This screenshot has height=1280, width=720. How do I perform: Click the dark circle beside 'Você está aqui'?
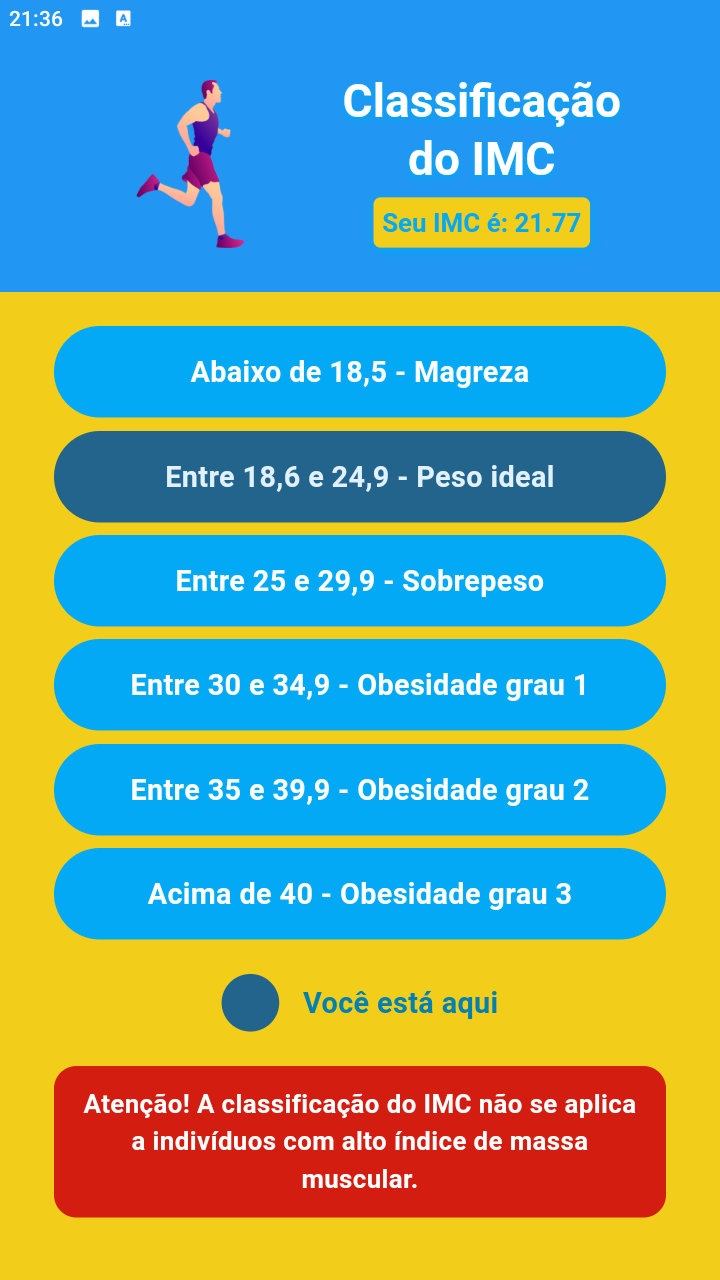pyautogui.click(x=250, y=1003)
